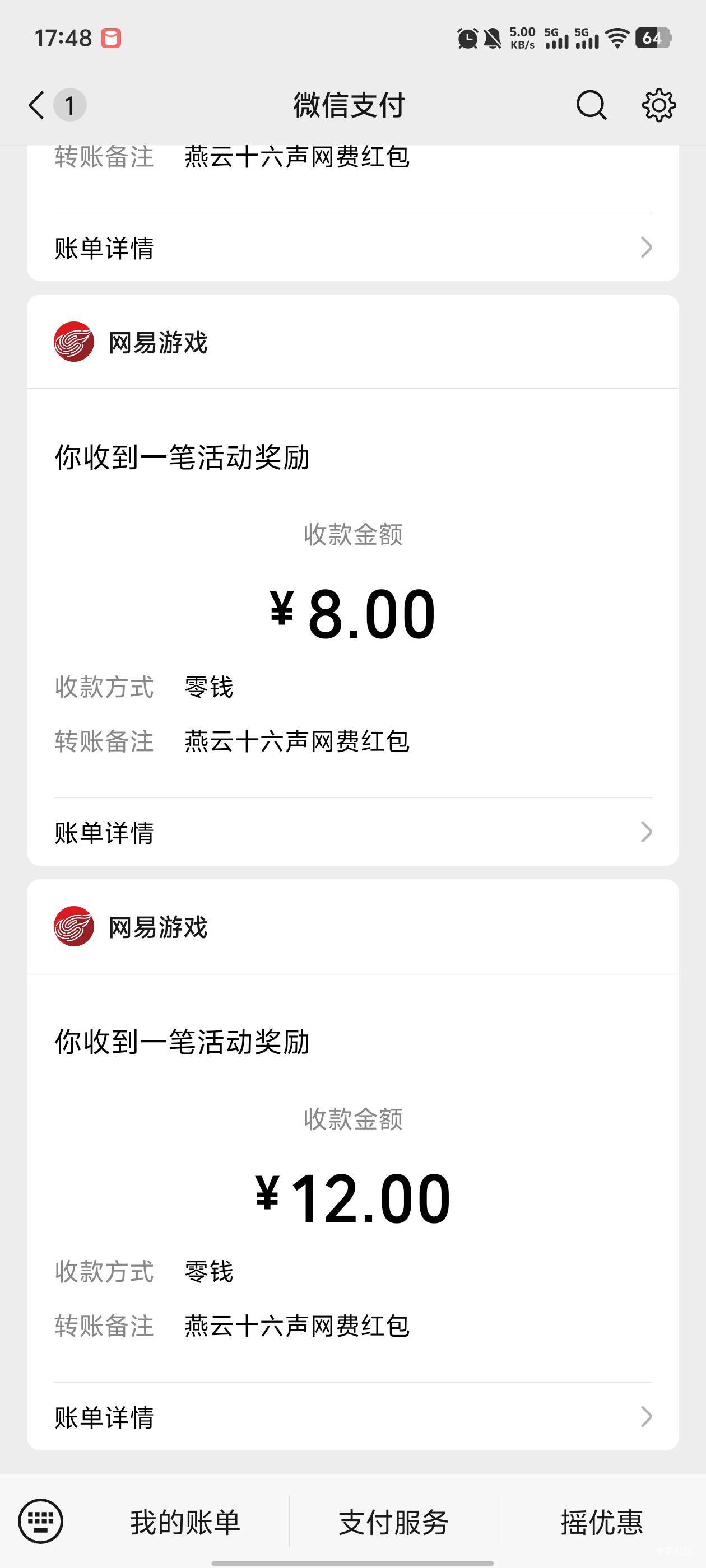Open 网易游戏 header above the ¥8.00 reward

[x=157, y=343]
